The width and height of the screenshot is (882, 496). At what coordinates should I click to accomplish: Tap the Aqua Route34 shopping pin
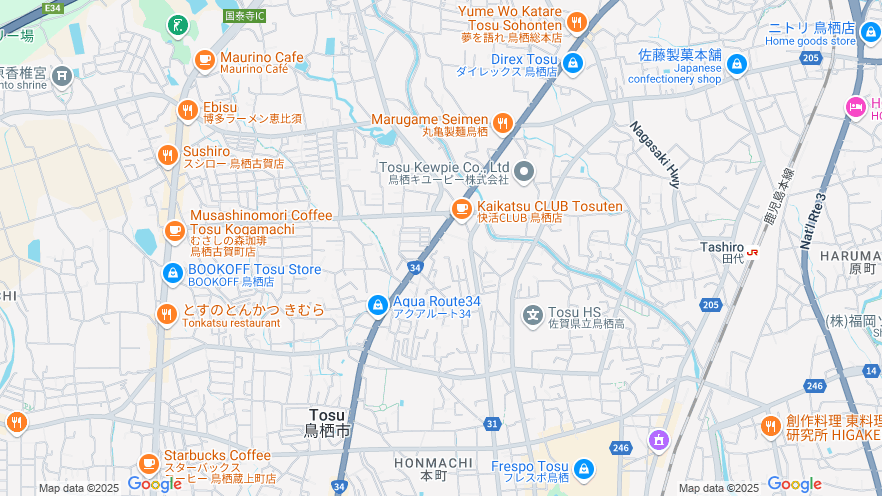coord(377,304)
